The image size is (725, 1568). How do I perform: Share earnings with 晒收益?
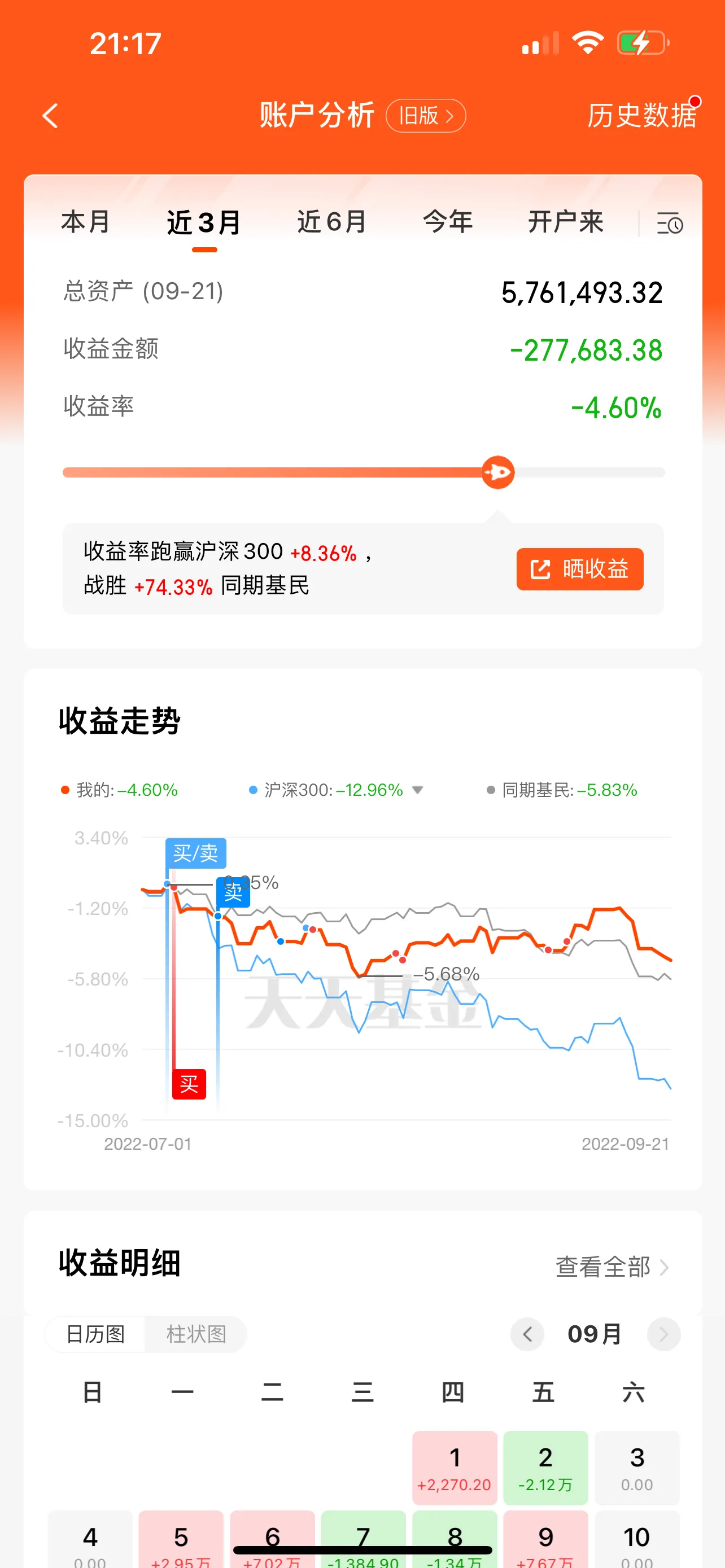click(x=579, y=569)
